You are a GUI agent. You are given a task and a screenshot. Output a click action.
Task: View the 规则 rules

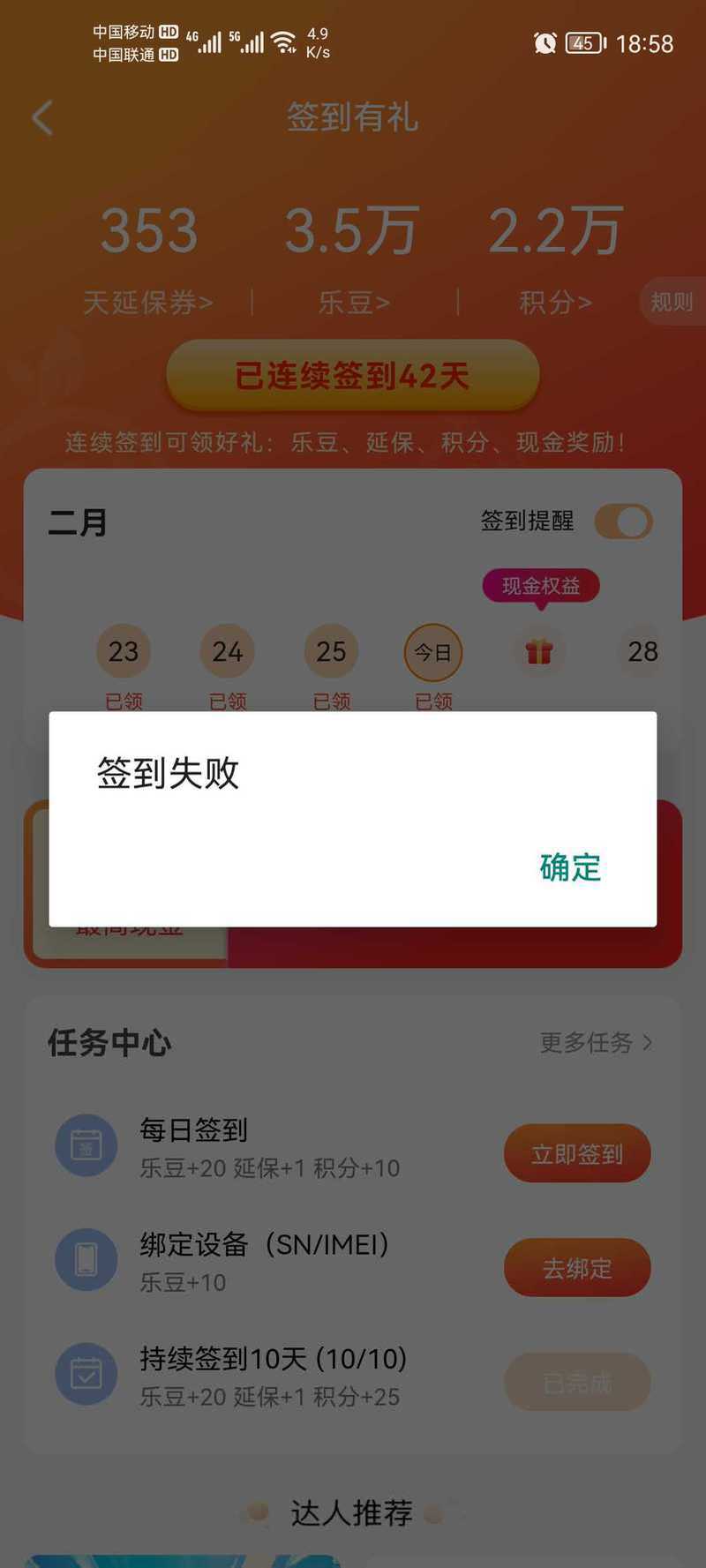(x=672, y=302)
